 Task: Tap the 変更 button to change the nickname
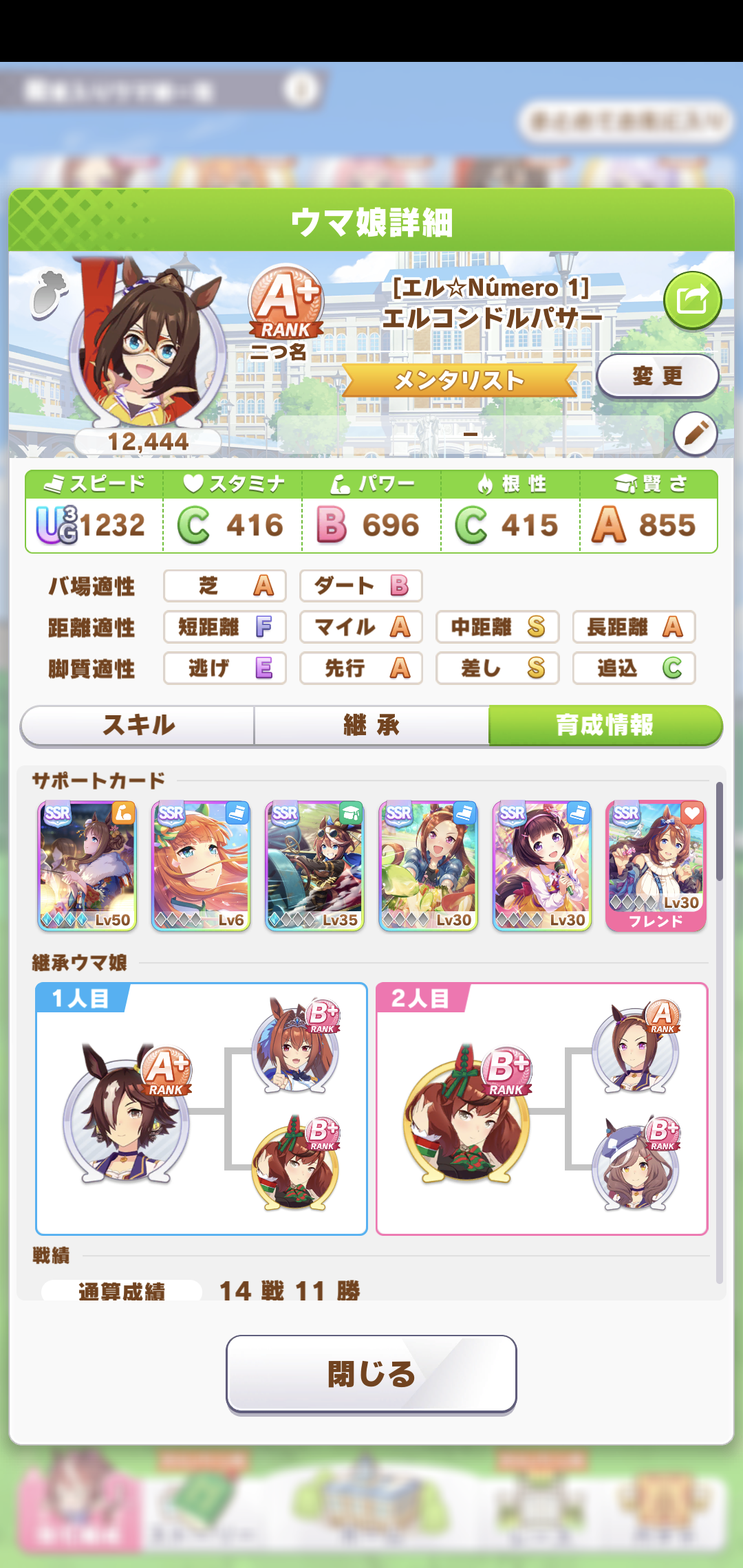click(x=658, y=376)
